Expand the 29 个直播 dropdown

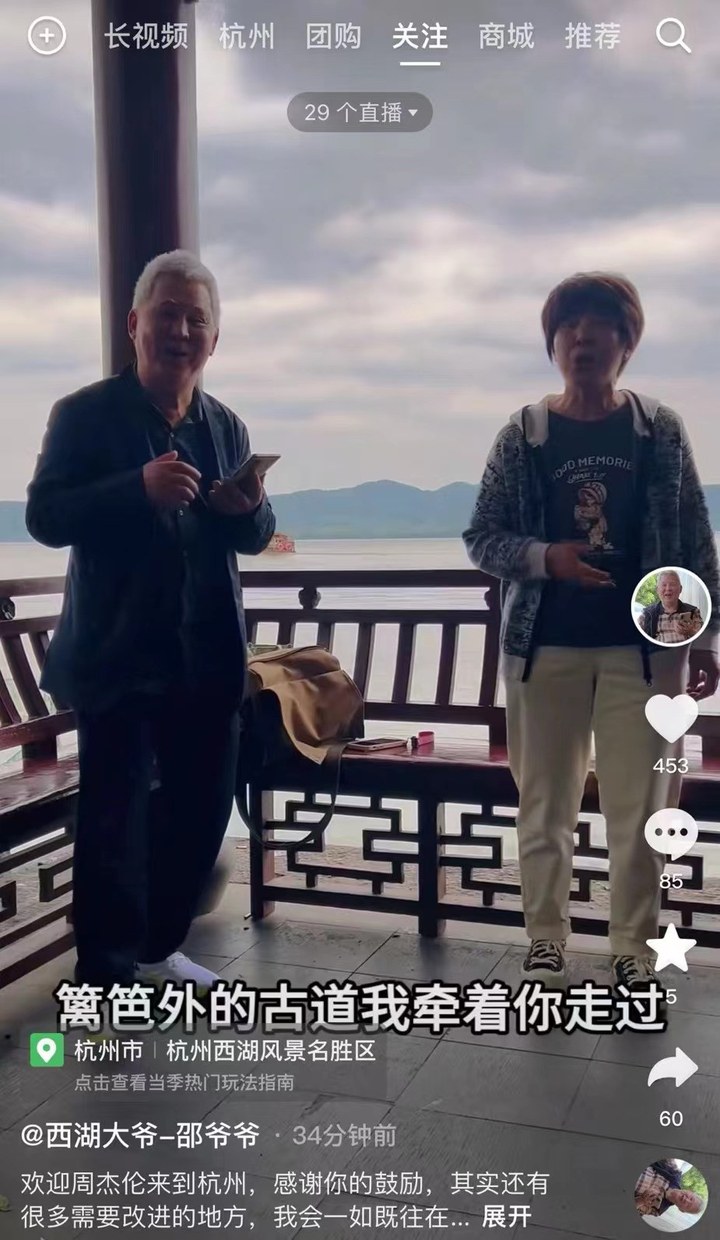click(360, 113)
